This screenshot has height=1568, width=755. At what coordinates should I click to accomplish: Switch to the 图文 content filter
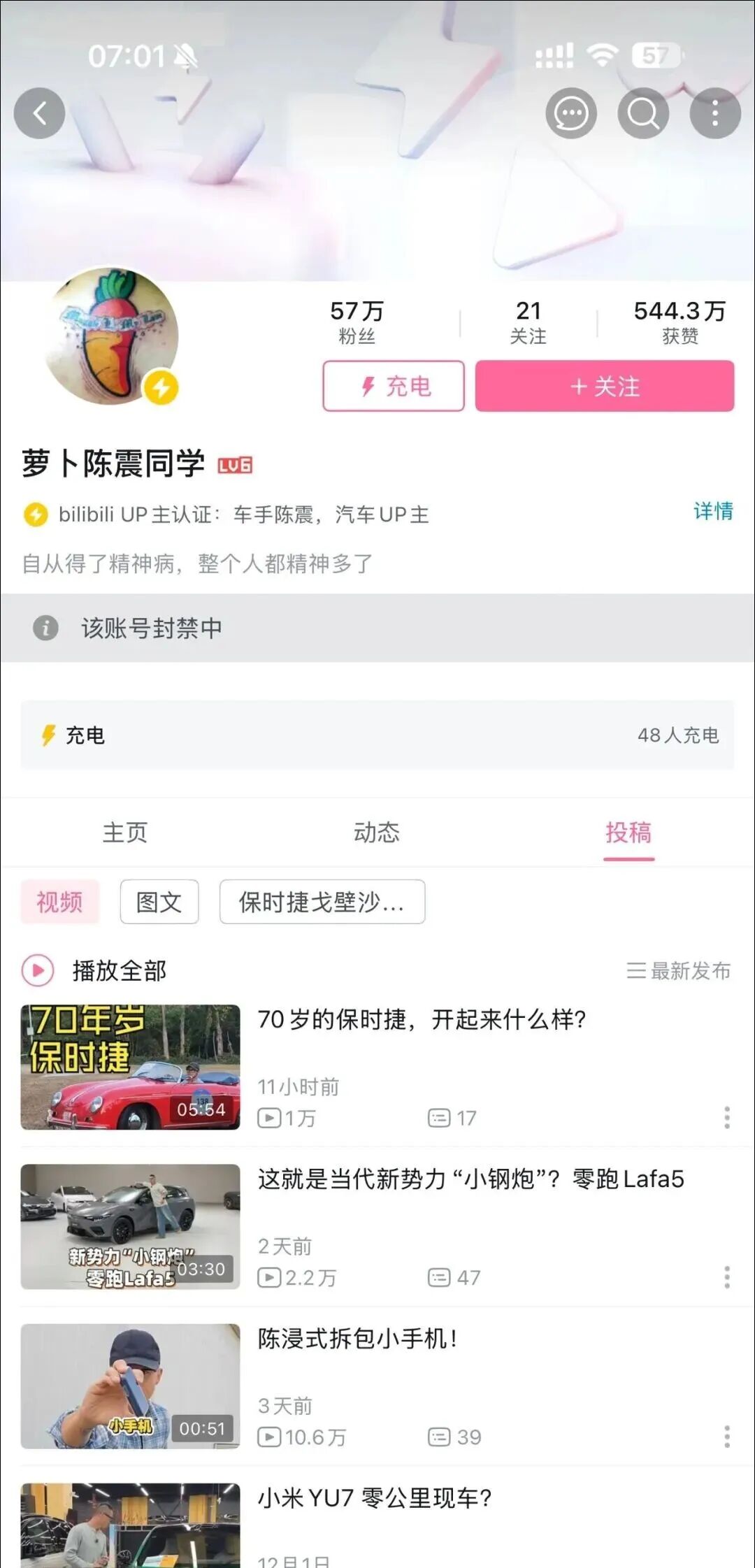159,902
